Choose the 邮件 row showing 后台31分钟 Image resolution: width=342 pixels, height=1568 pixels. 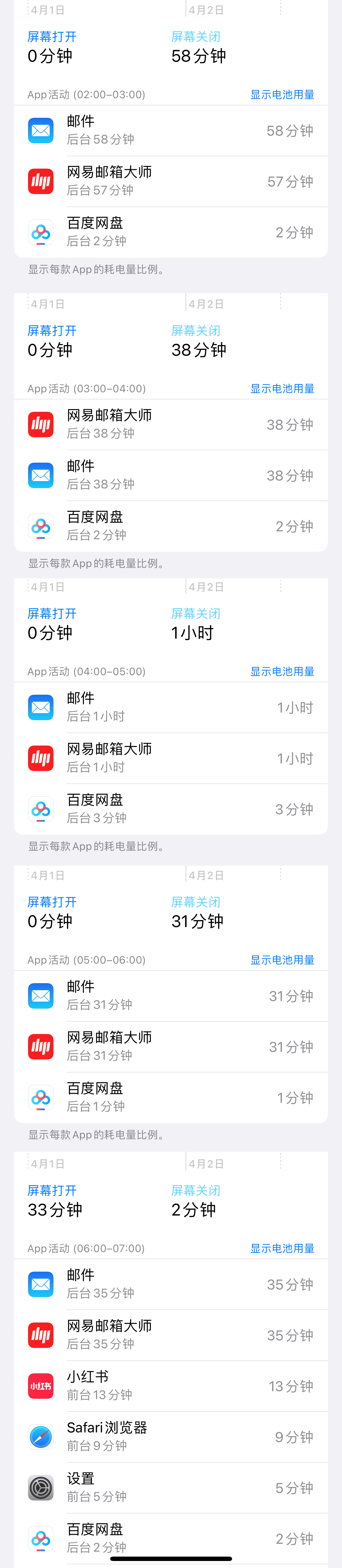coord(171,996)
